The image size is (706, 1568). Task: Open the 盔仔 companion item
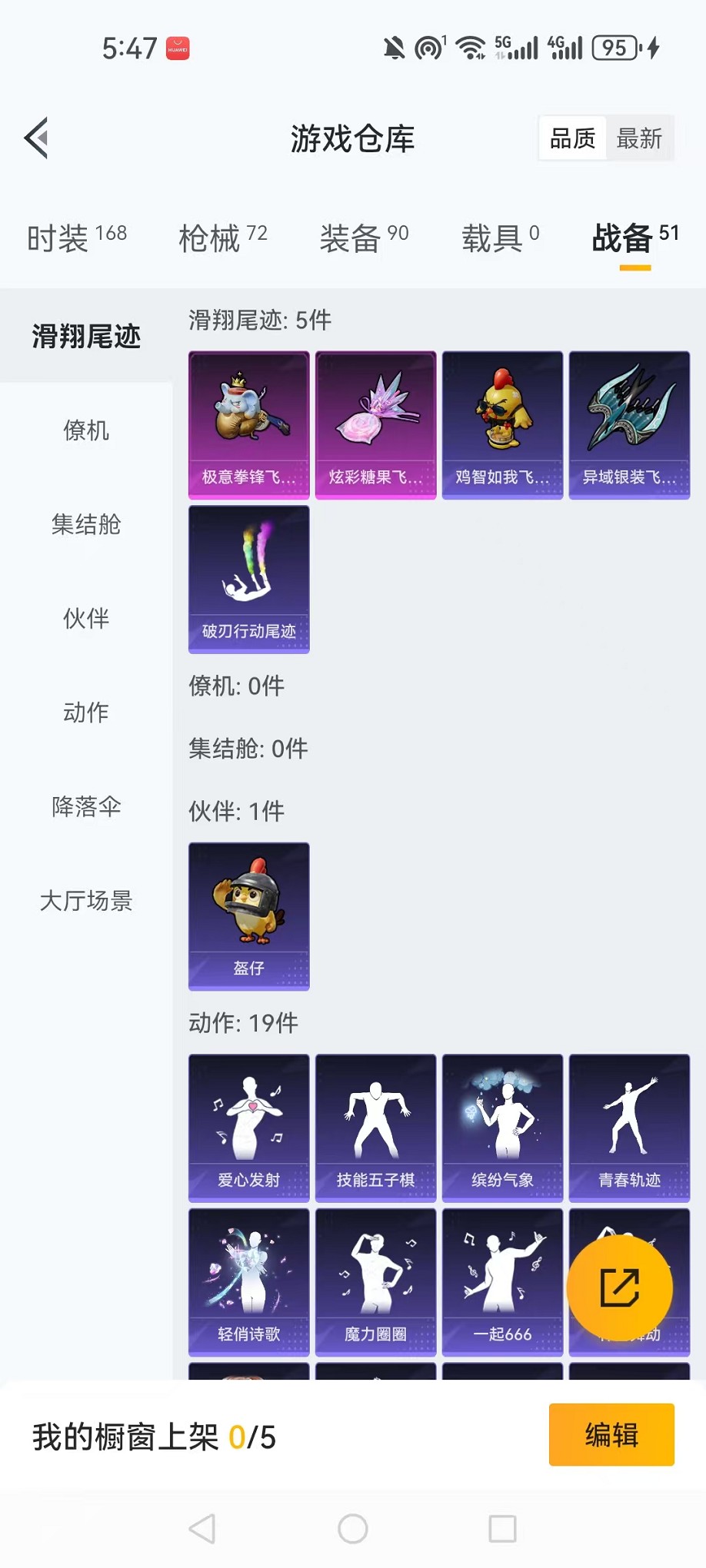click(x=249, y=915)
